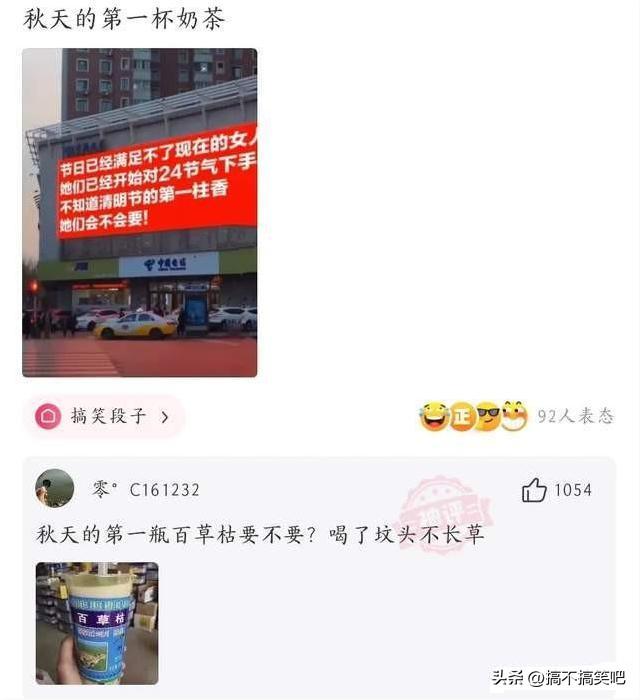
Task: Like the comment from 零° C161232
Action: tap(535, 490)
